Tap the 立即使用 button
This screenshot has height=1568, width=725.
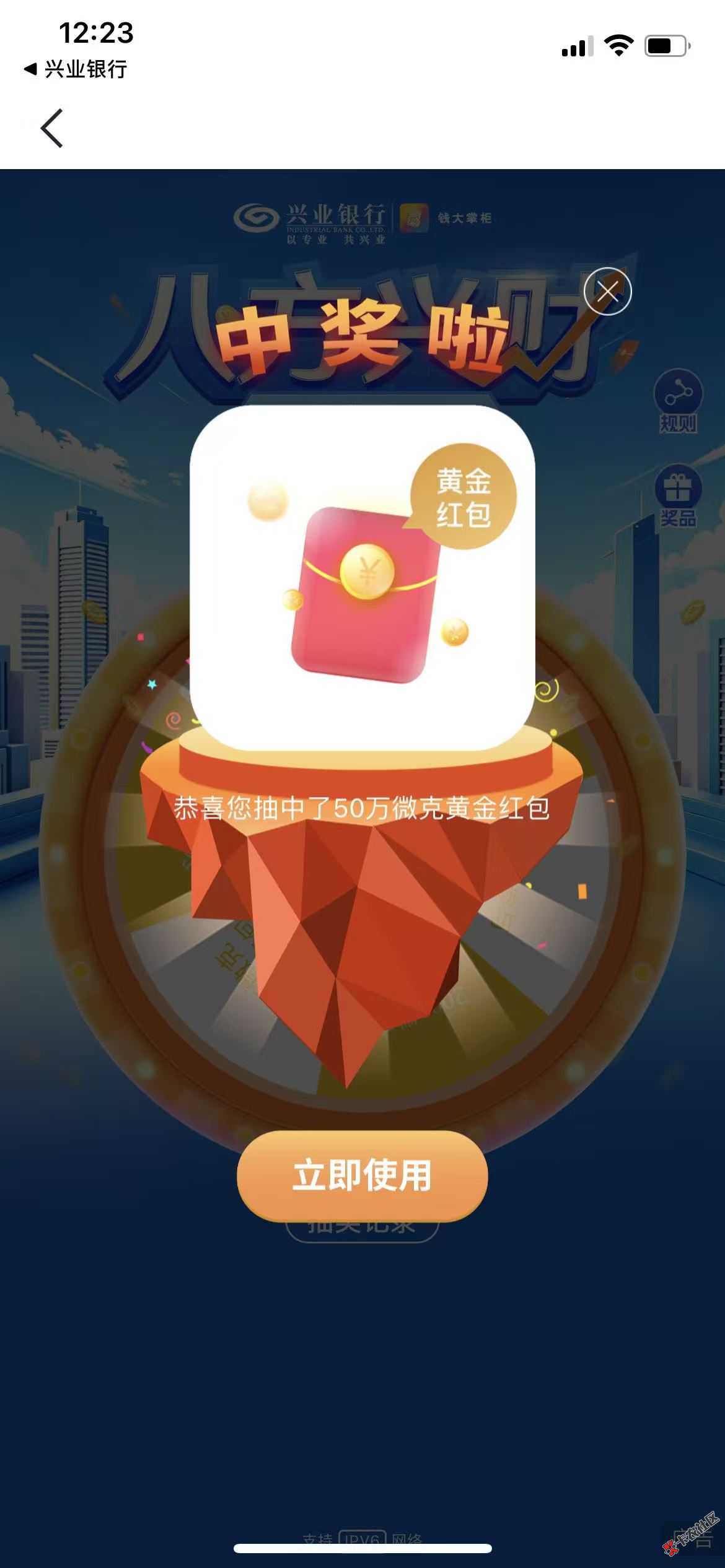(362, 1175)
